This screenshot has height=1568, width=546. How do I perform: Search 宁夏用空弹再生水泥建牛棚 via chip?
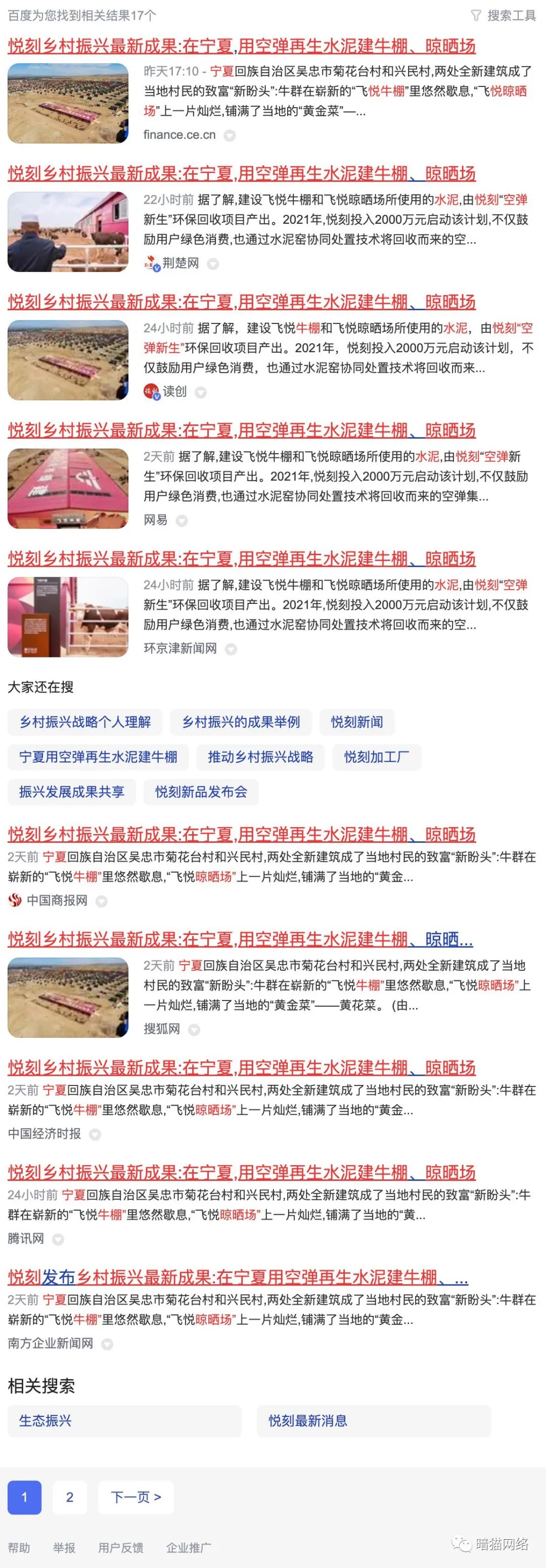pyautogui.click(x=98, y=756)
